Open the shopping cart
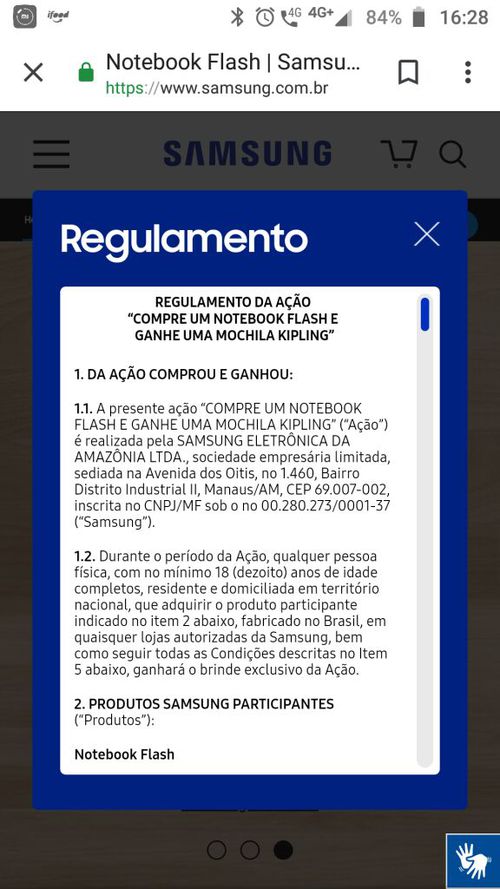500x889 pixels. pos(399,154)
